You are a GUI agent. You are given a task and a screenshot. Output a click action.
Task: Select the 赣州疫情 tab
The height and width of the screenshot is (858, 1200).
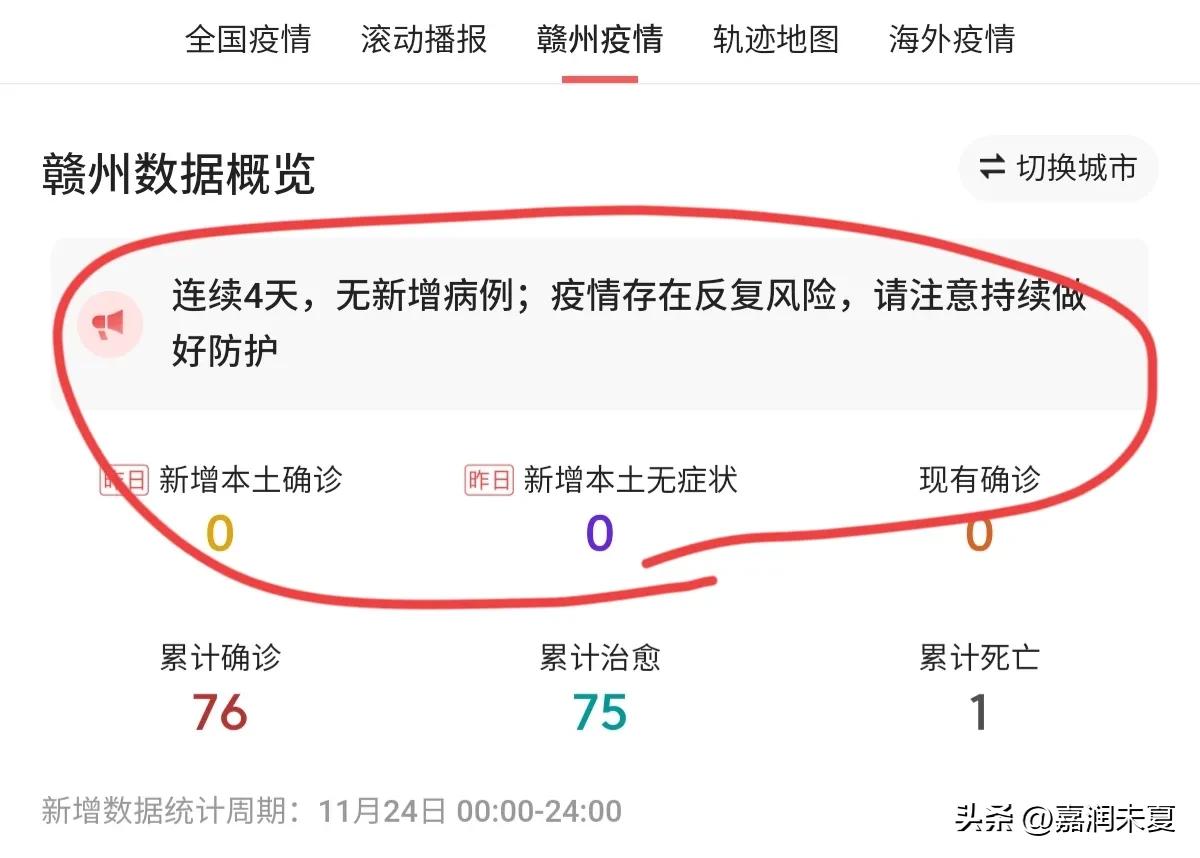[600, 40]
